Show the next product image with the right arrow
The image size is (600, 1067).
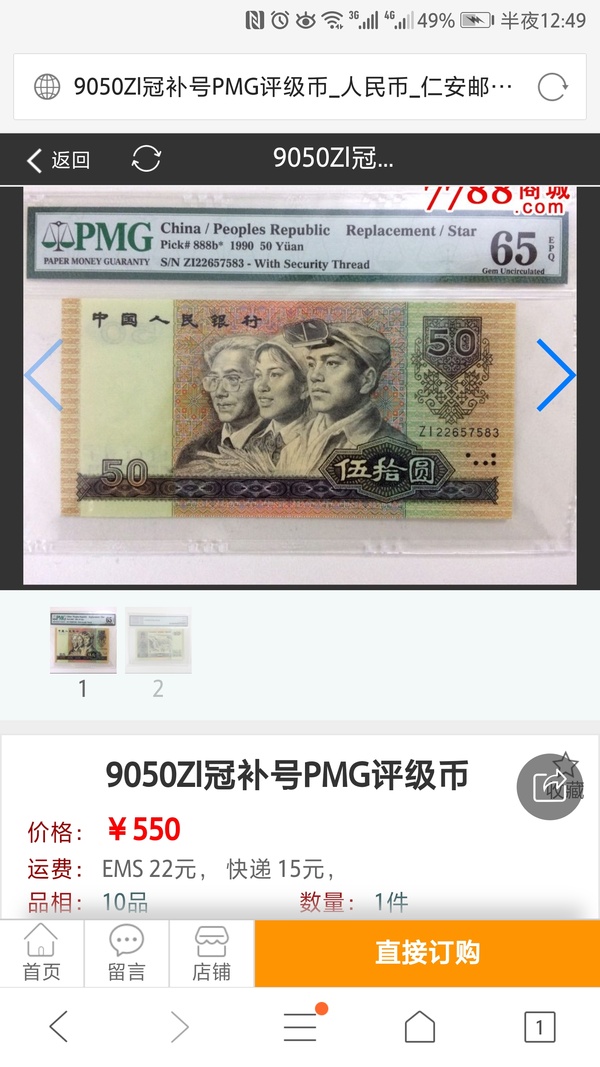point(555,375)
